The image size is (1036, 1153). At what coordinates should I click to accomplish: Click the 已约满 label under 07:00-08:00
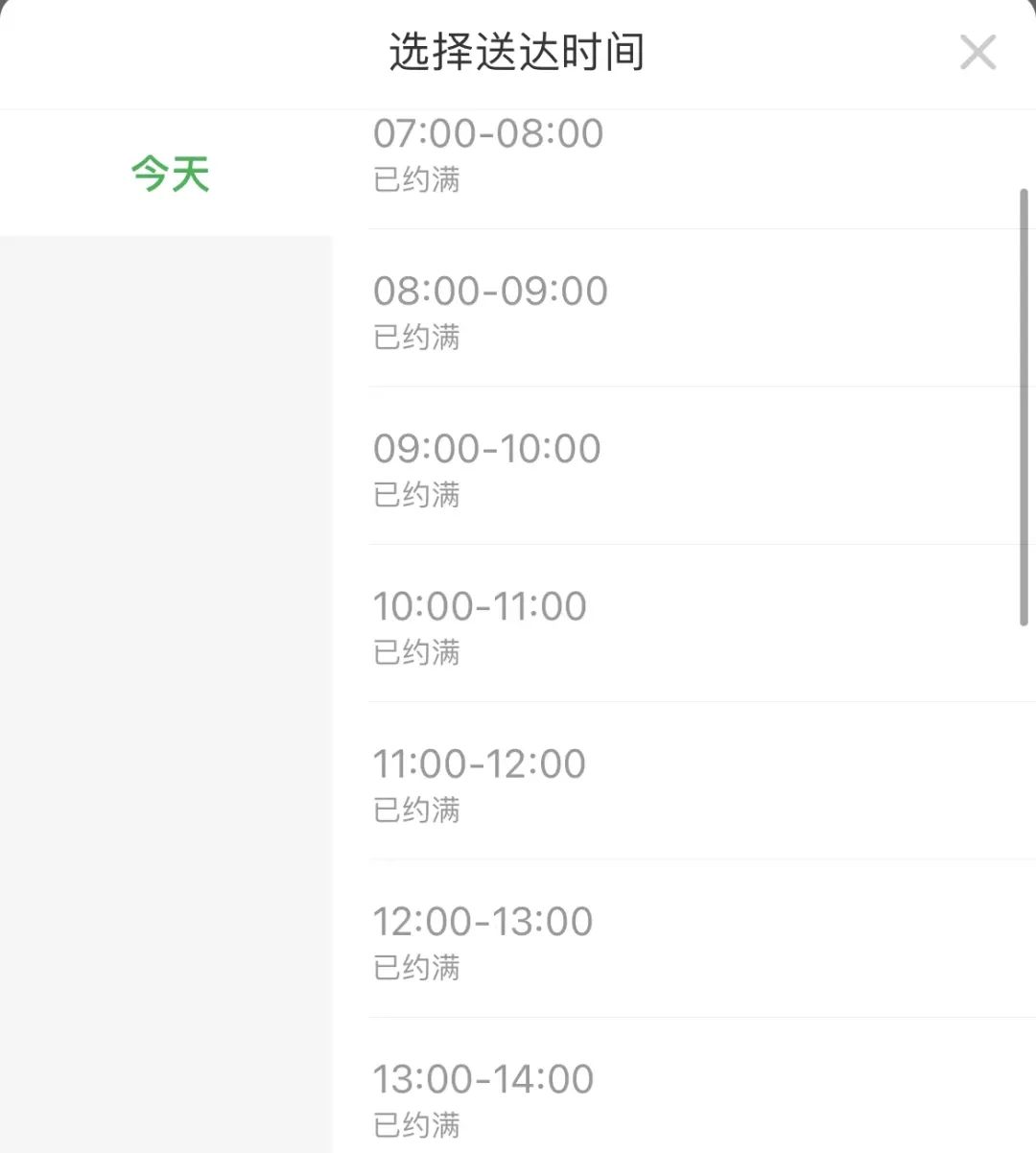[416, 180]
